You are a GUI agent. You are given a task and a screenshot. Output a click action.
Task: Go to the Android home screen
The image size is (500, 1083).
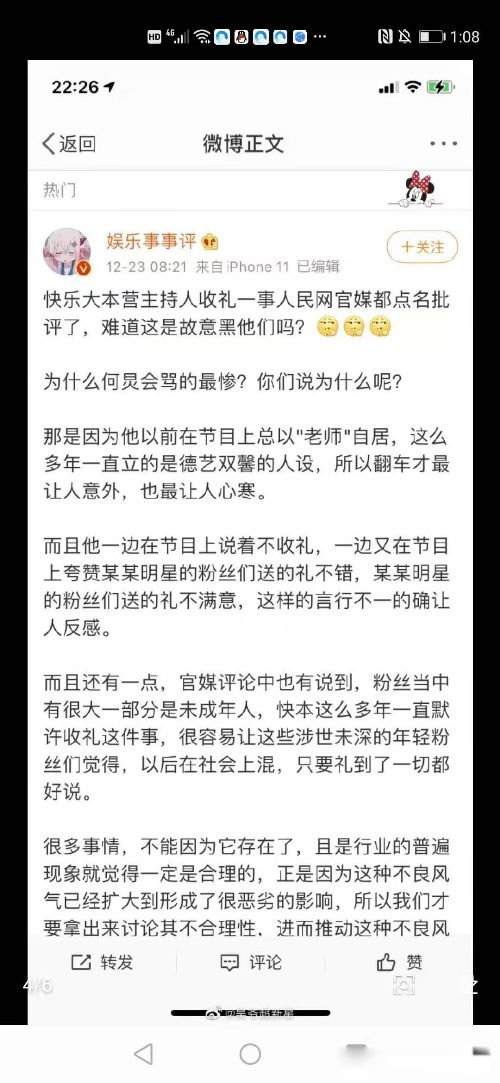[250, 1053]
